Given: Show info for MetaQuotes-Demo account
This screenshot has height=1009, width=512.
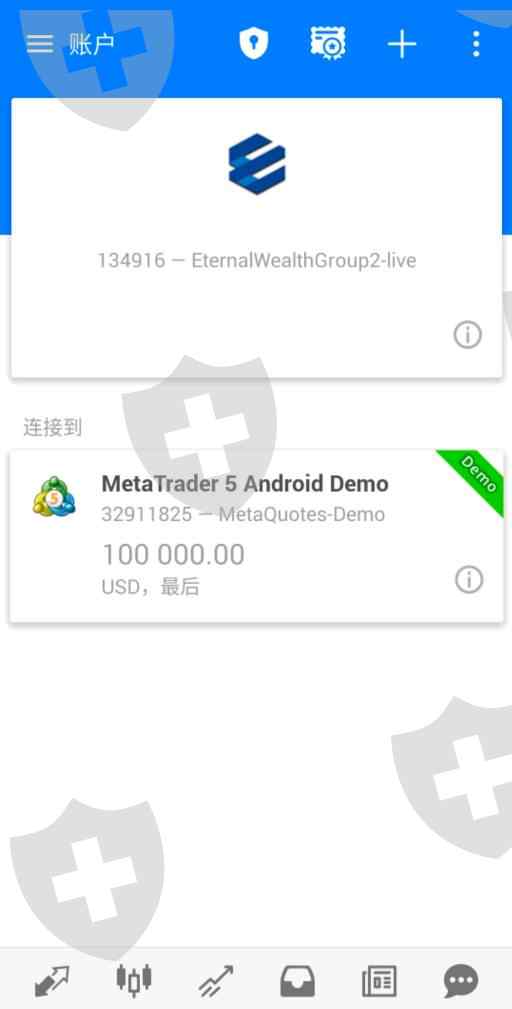Looking at the screenshot, I should (469, 580).
